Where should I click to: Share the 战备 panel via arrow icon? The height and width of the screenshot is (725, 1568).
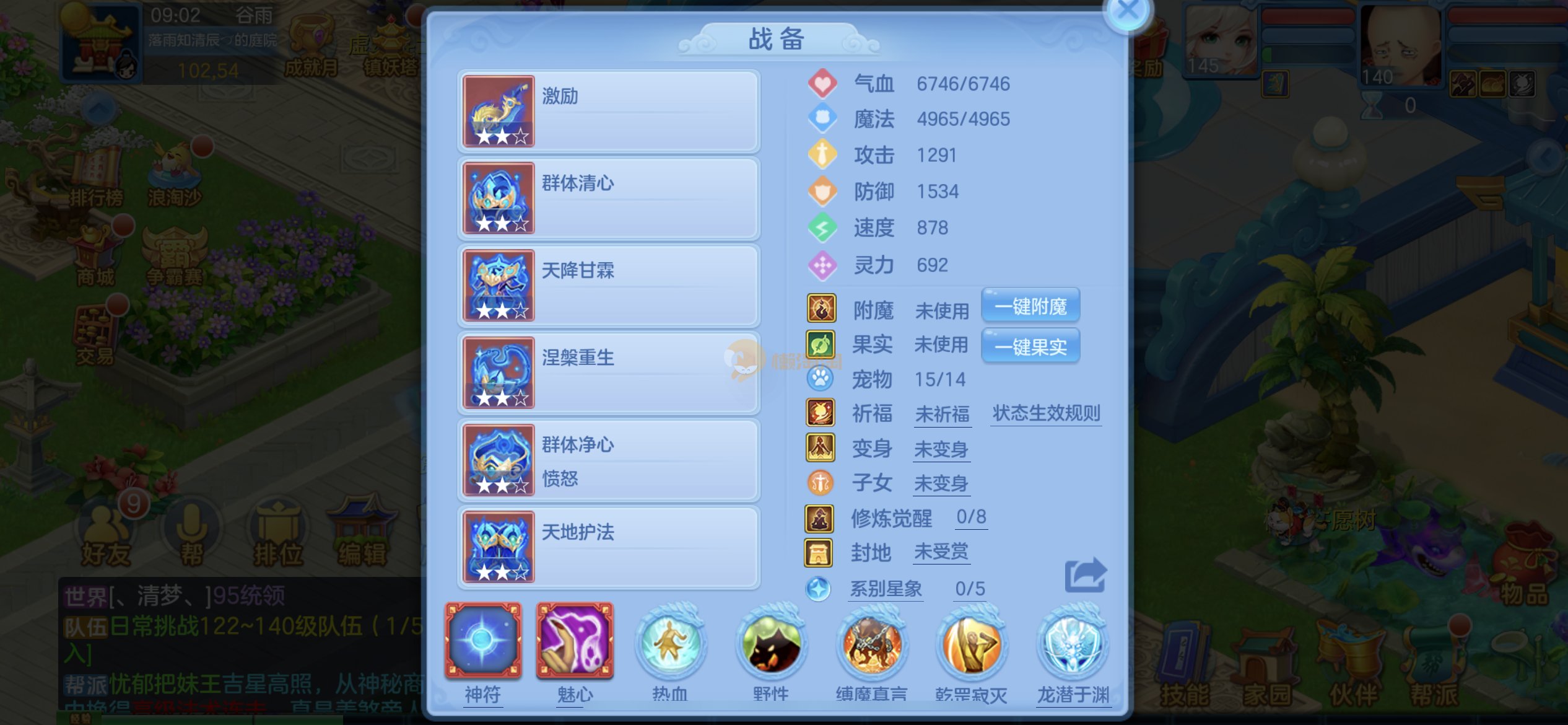coord(1084,576)
